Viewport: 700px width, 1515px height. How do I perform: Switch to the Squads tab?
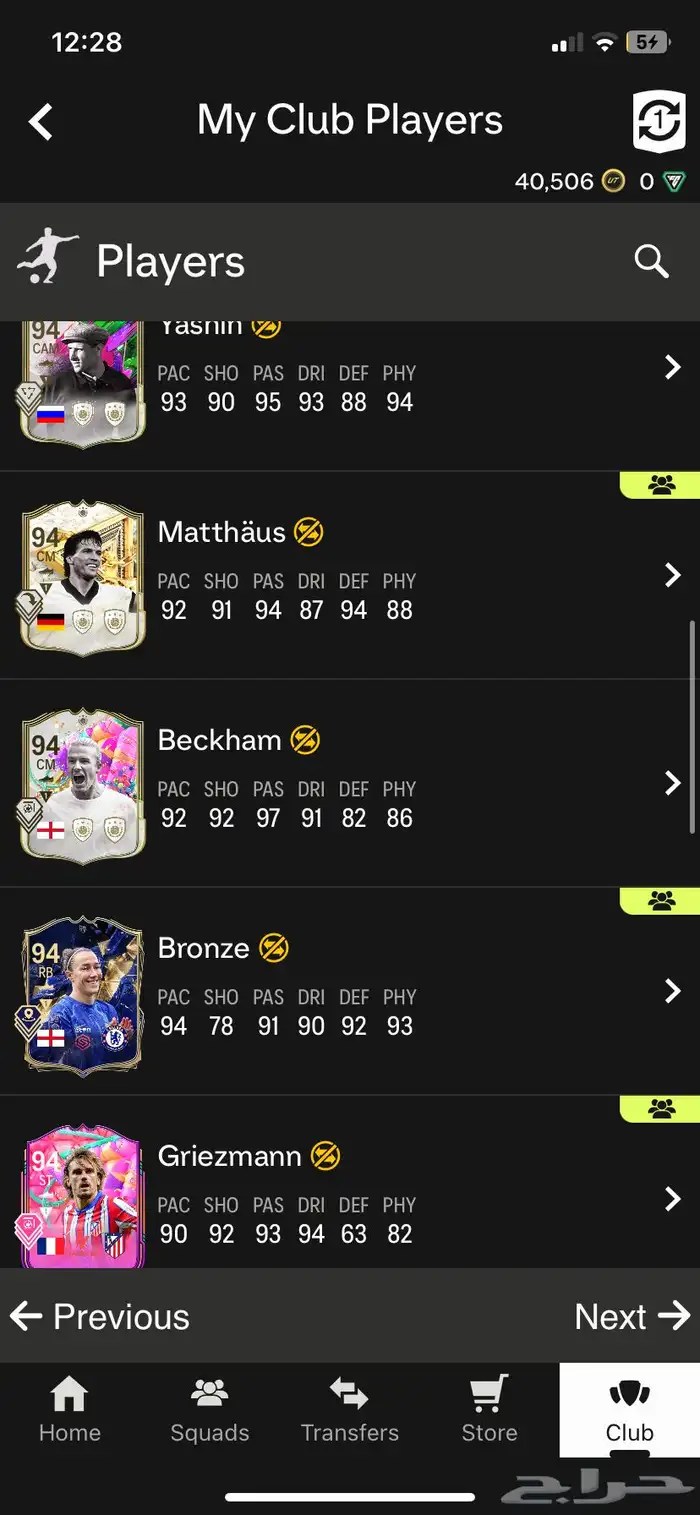point(210,1410)
